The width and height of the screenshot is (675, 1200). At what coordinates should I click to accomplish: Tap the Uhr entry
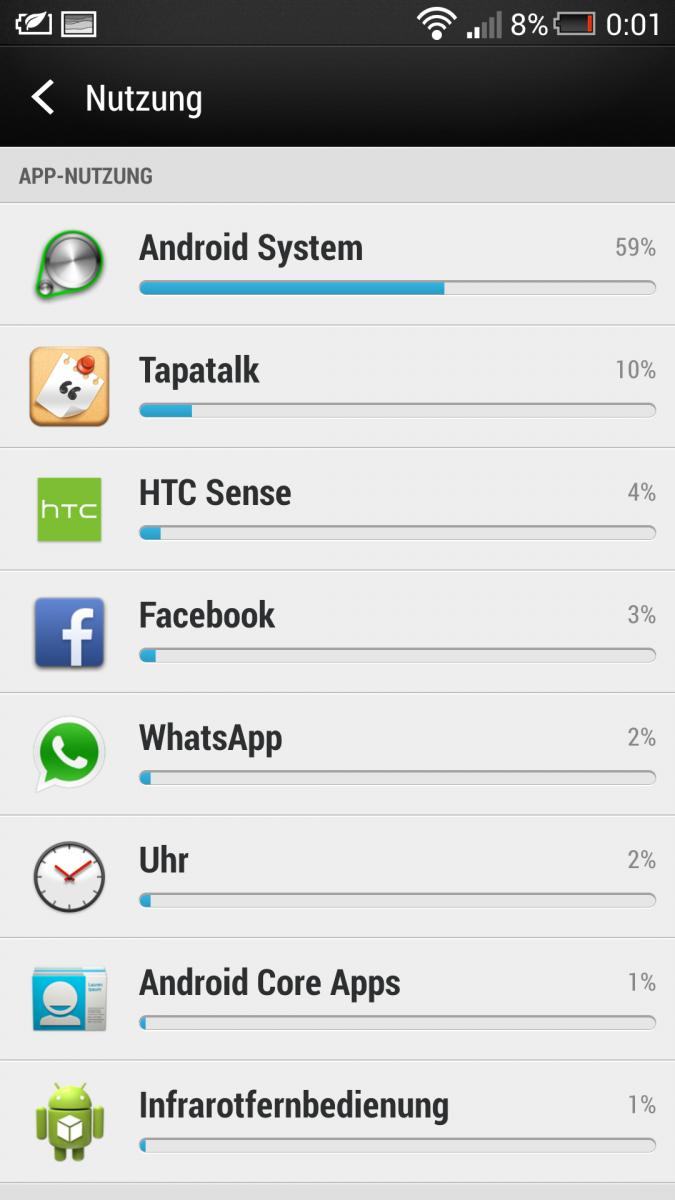point(337,877)
